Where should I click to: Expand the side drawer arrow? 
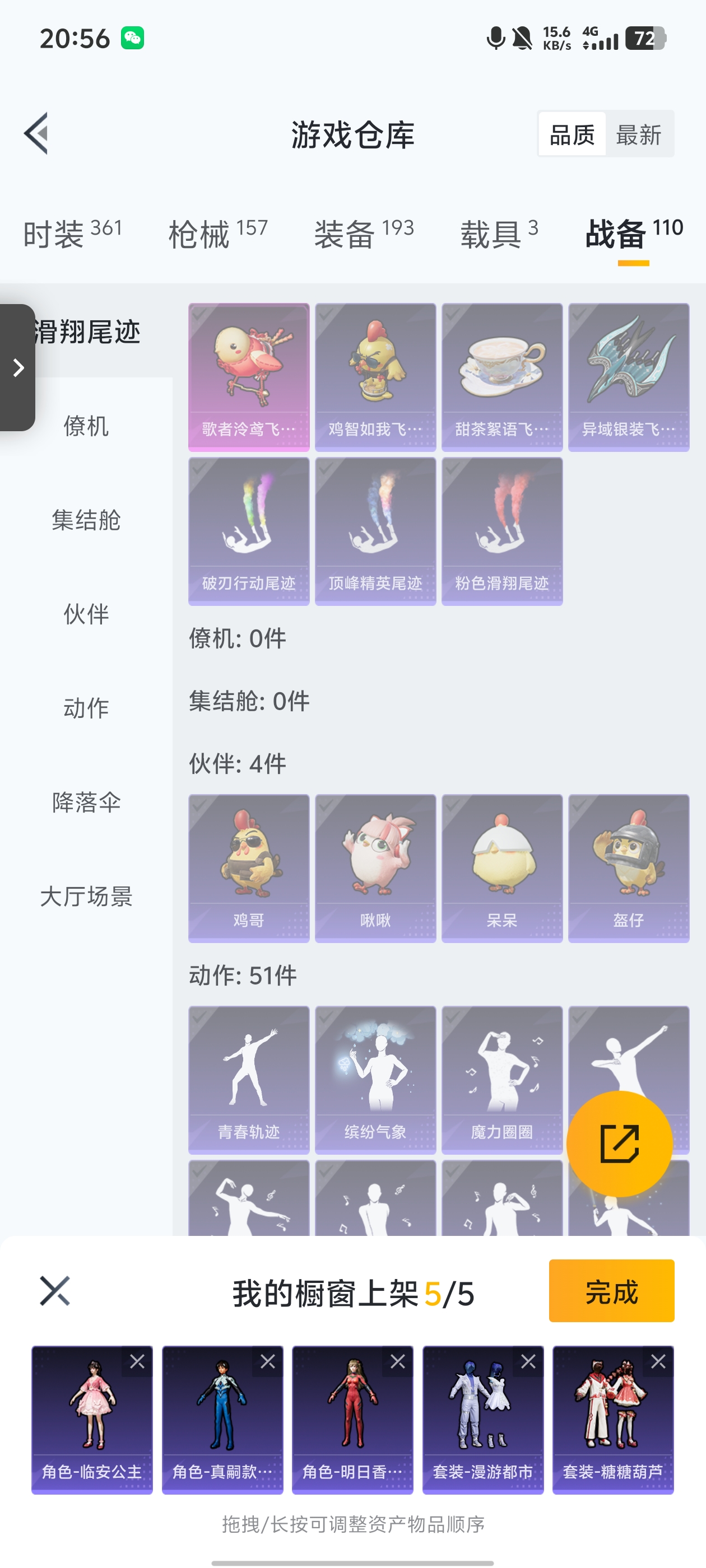[18, 368]
